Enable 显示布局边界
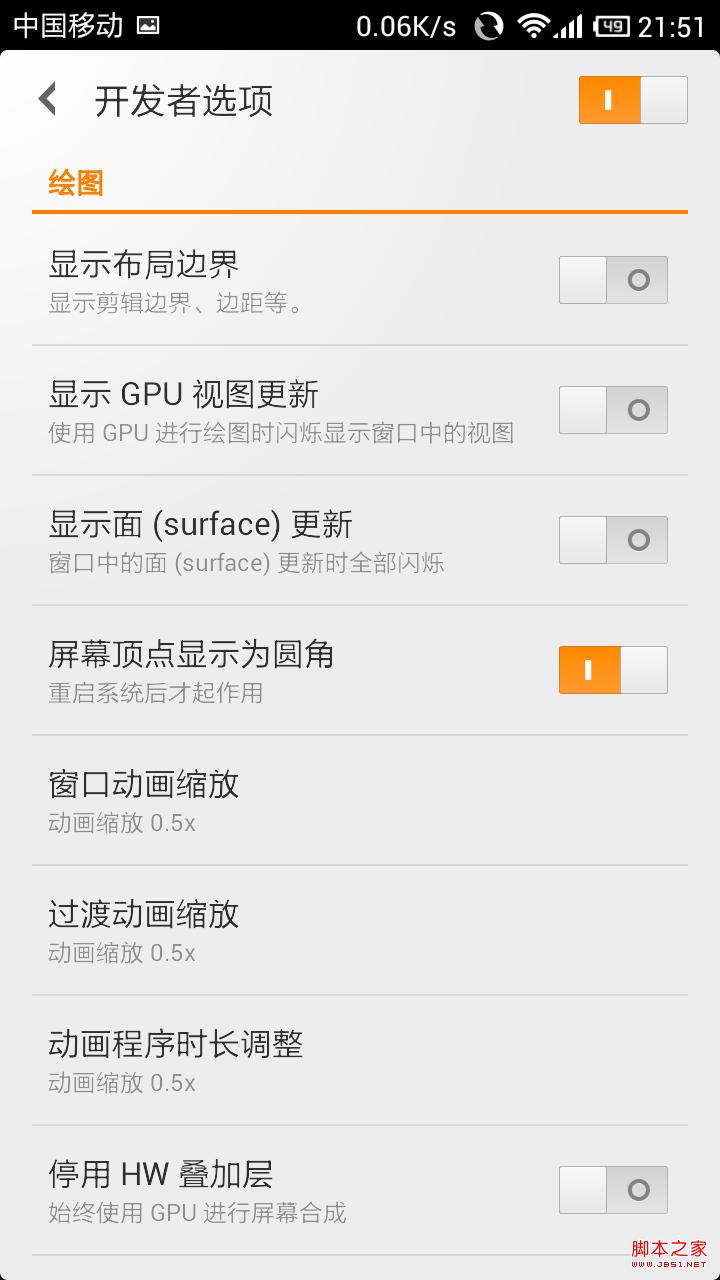720x1280 pixels. point(612,280)
